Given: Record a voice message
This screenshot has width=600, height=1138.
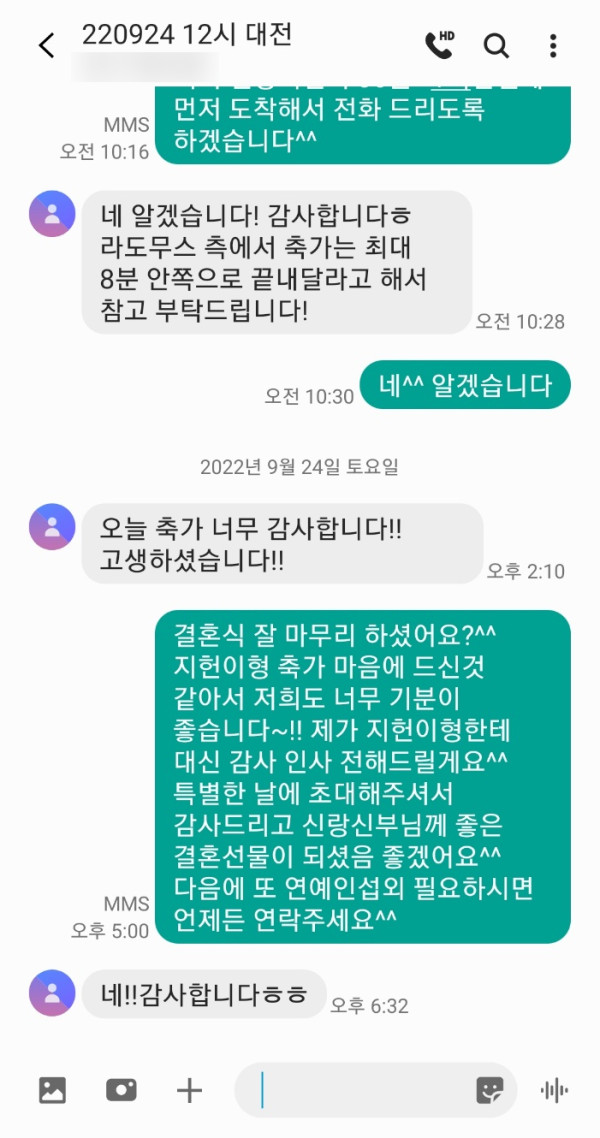Looking at the screenshot, I should [x=554, y=1090].
